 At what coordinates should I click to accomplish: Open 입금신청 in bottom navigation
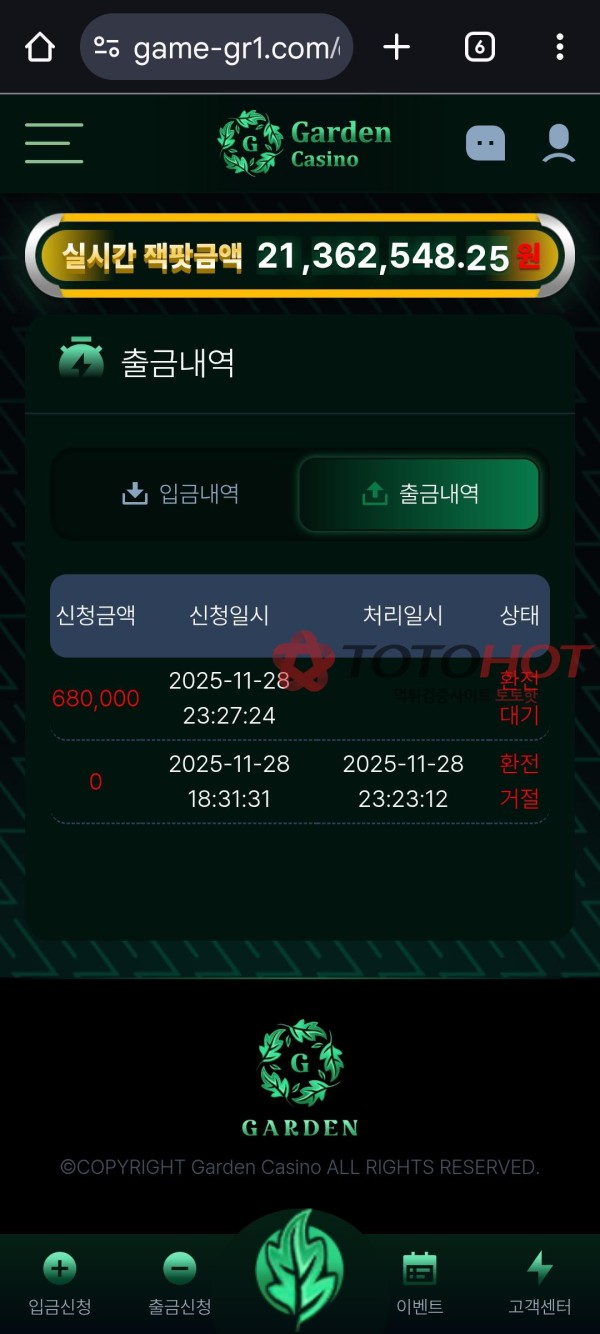(x=60, y=1284)
